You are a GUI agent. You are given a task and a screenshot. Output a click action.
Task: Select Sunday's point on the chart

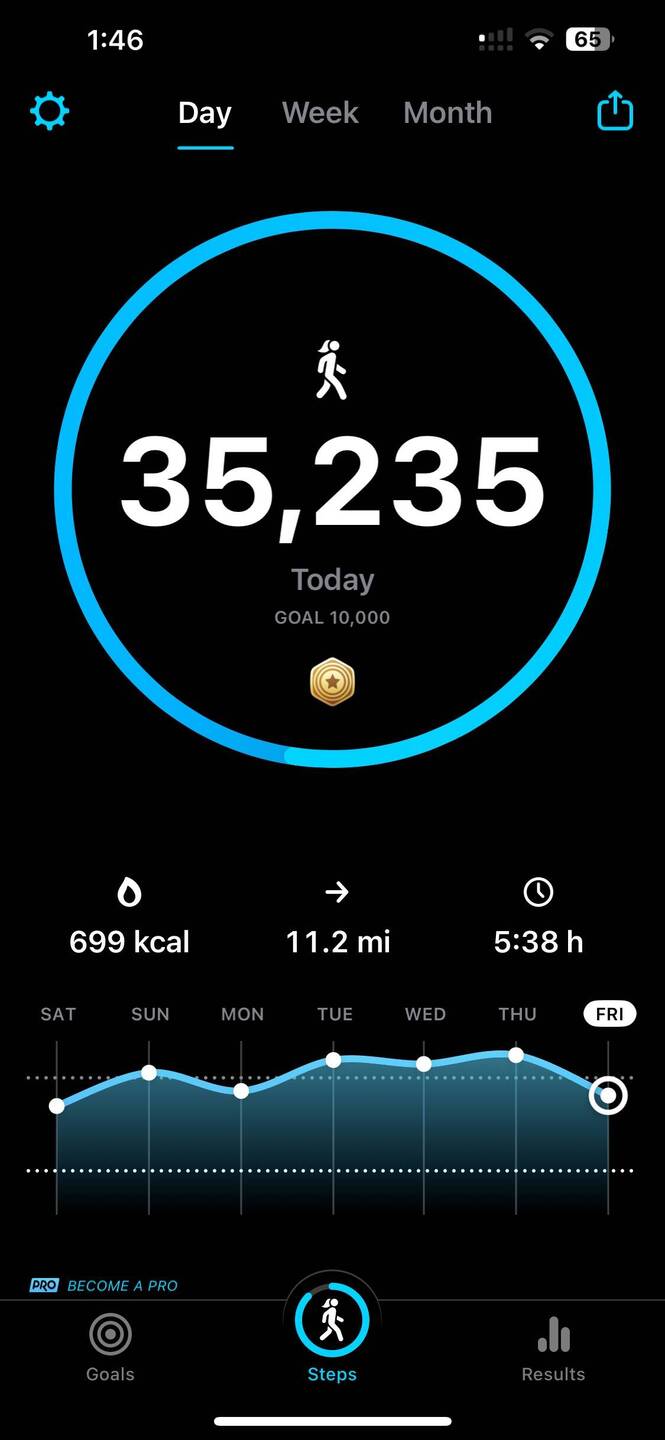point(149,1073)
